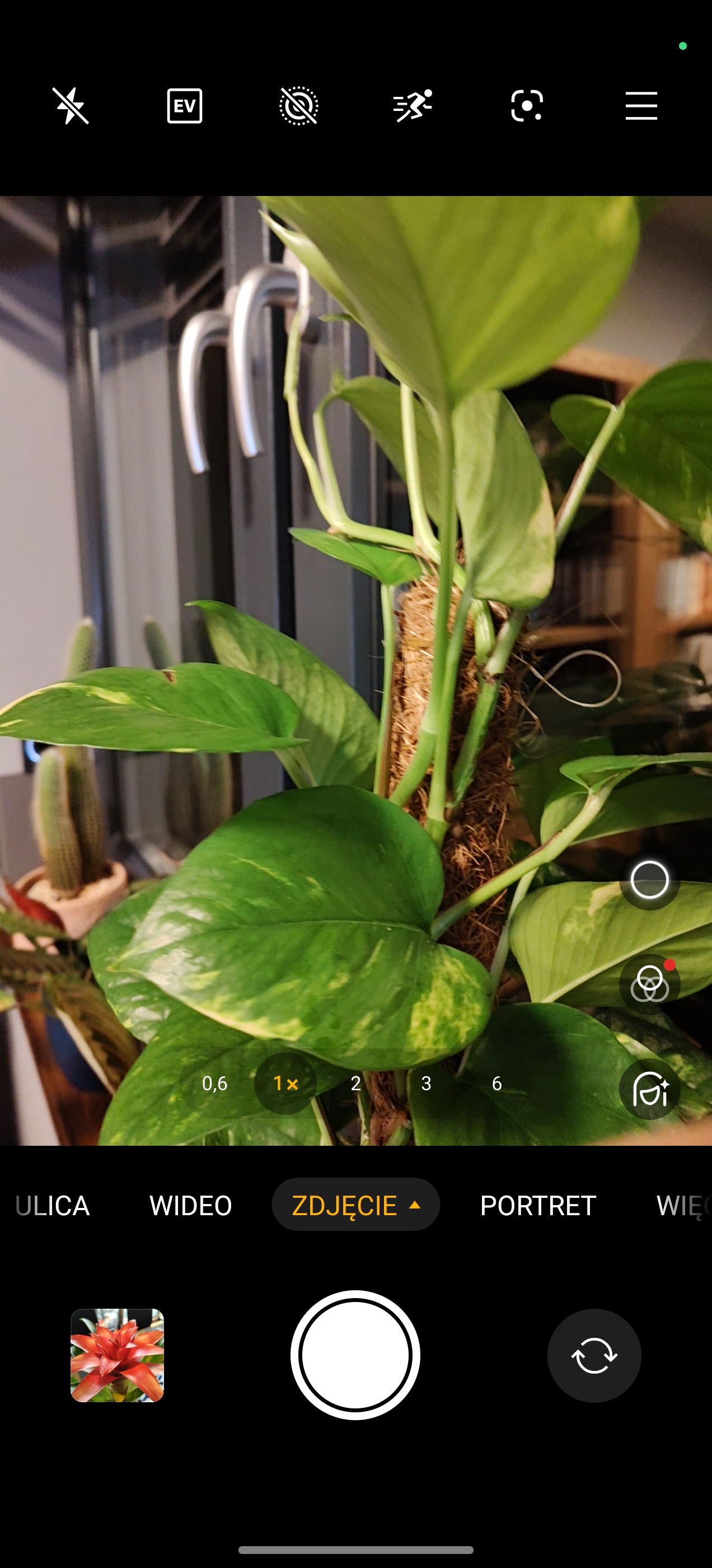The image size is (712, 1568).
Task: Tap the floating circle shutter button
Action: pyautogui.click(x=649, y=880)
